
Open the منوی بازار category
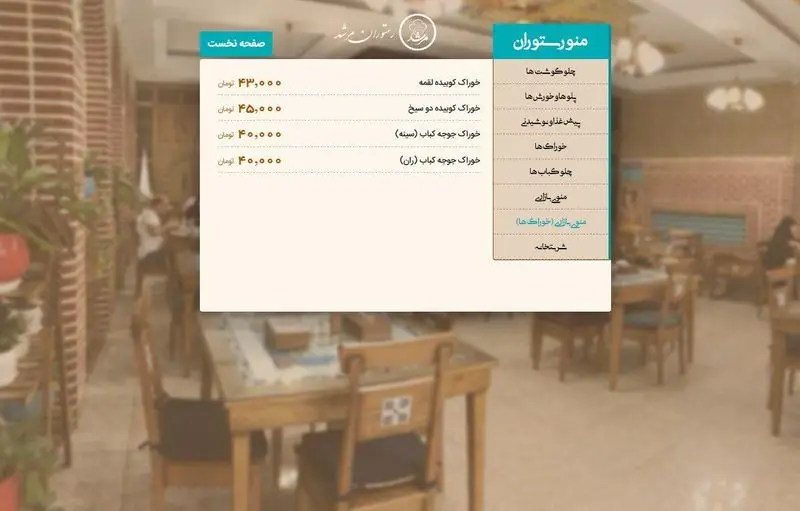(x=551, y=197)
